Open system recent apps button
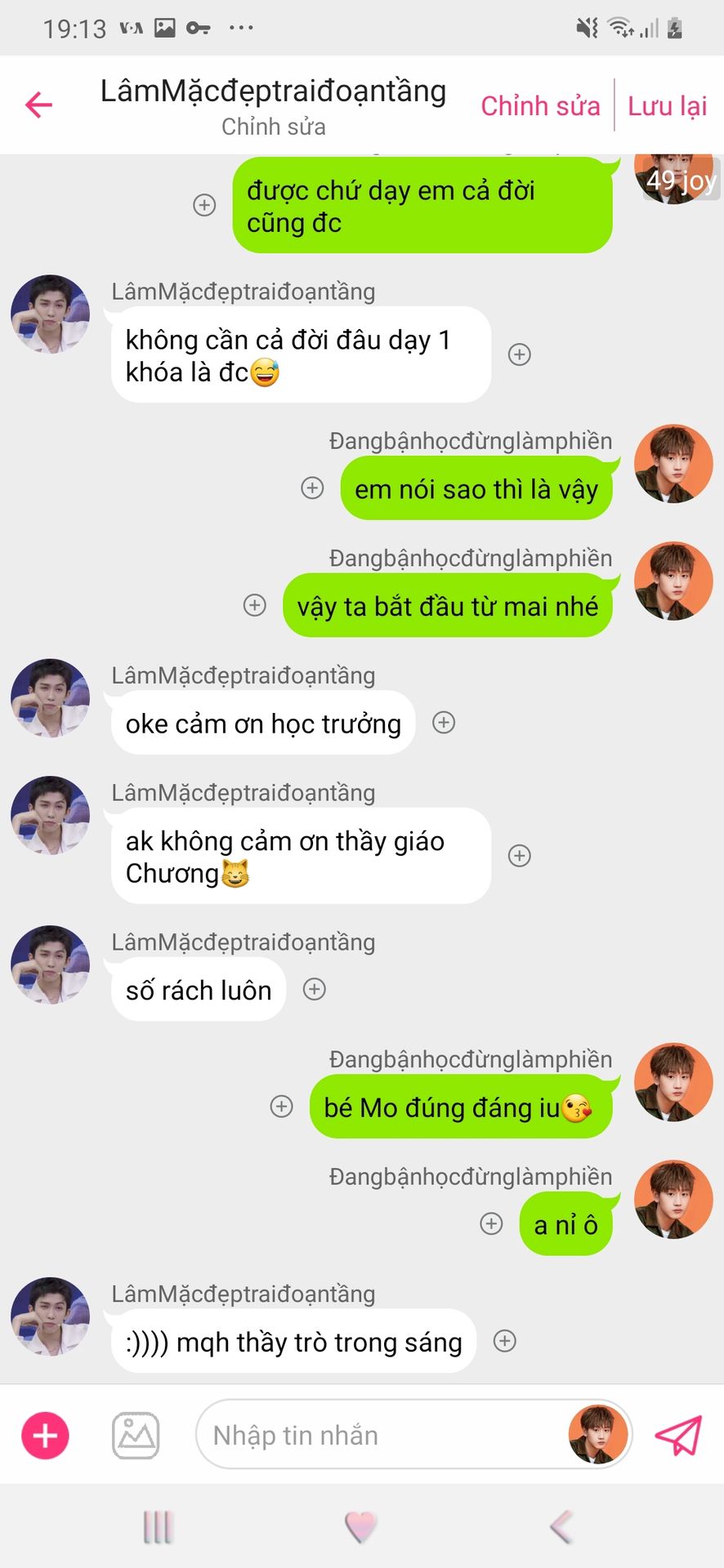This screenshot has width=724, height=1568. point(159,1527)
